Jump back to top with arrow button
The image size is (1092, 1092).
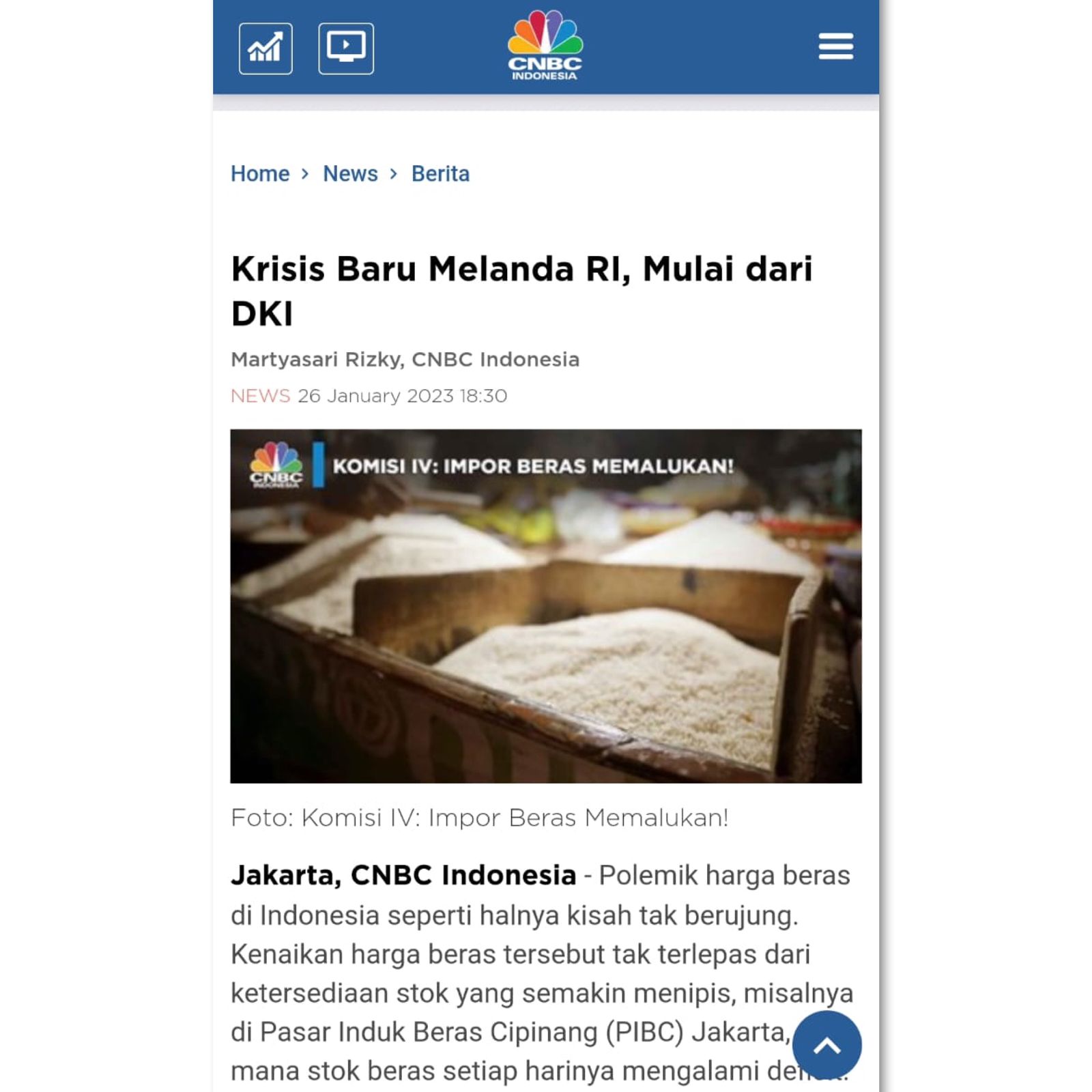point(827,1046)
